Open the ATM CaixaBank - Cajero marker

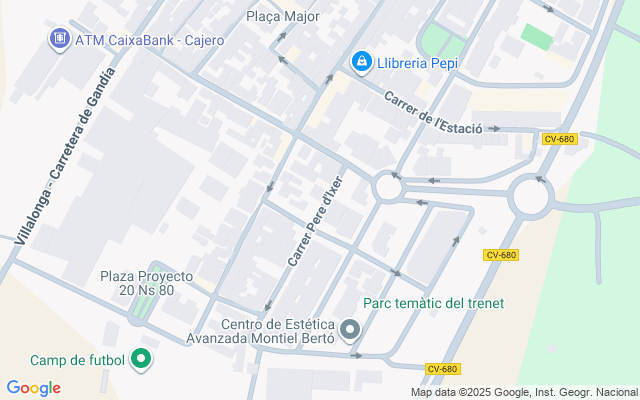pos(60,41)
